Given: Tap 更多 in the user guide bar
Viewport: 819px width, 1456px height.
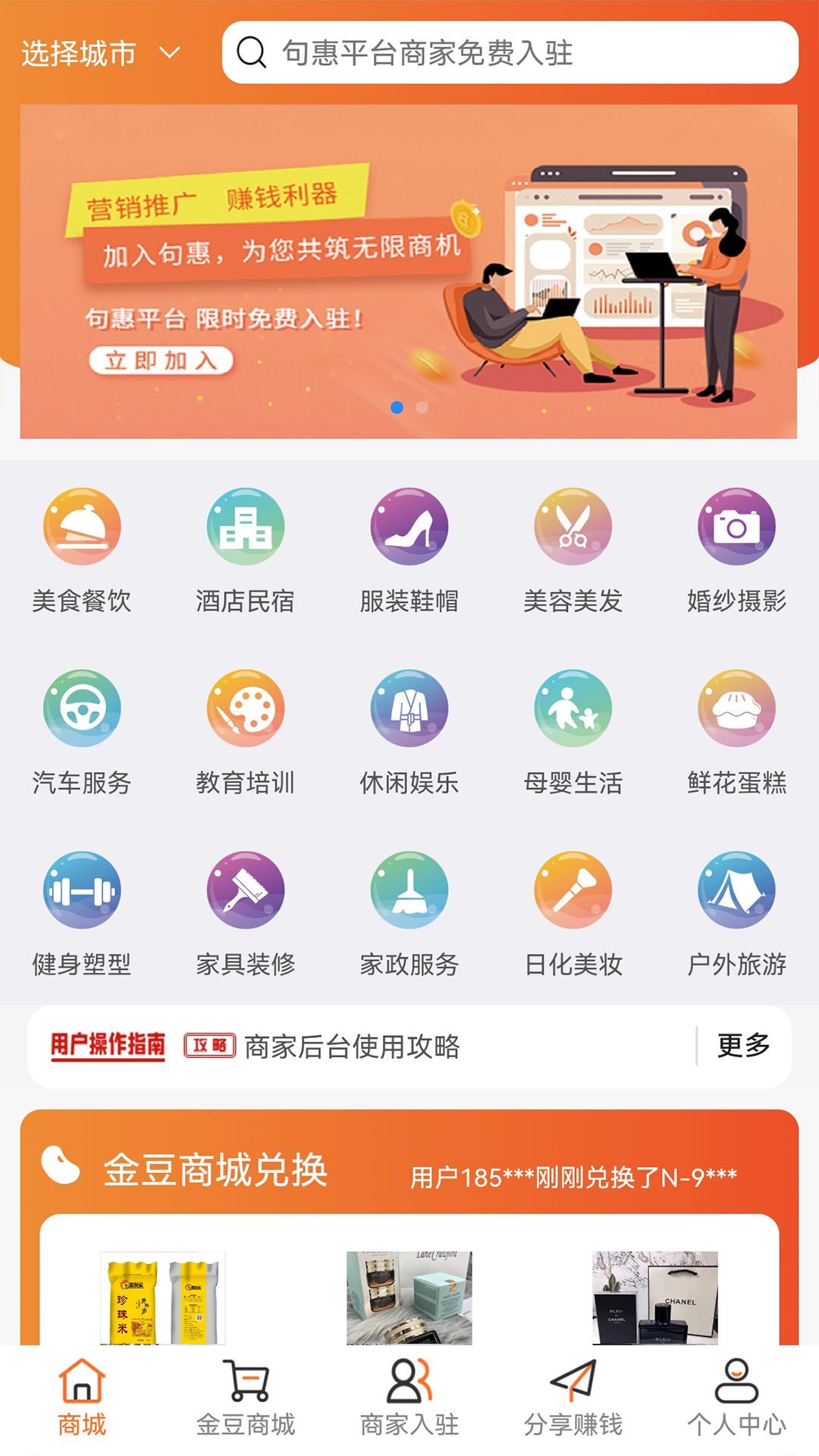Looking at the screenshot, I should coord(743,1046).
